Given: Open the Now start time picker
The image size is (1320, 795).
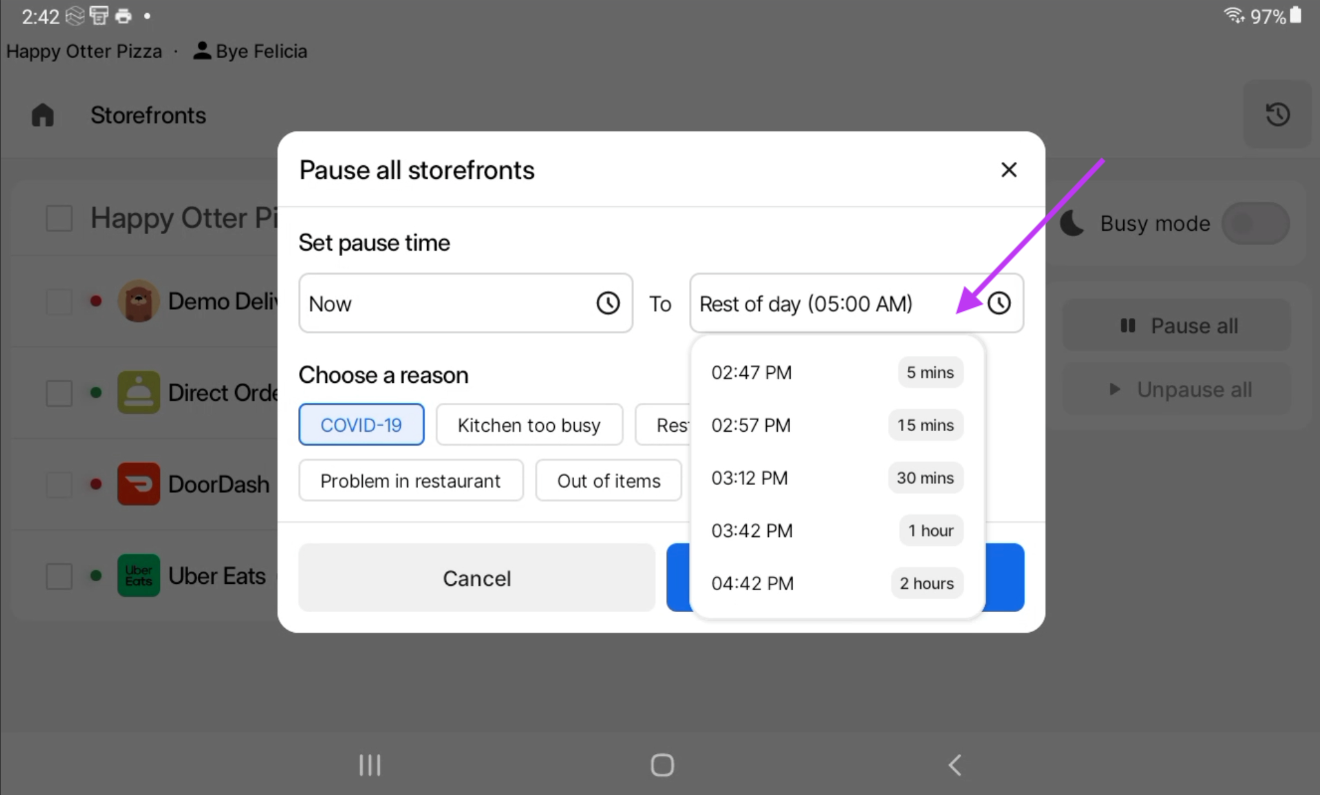Looking at the screenshot, I should point(465,303).
